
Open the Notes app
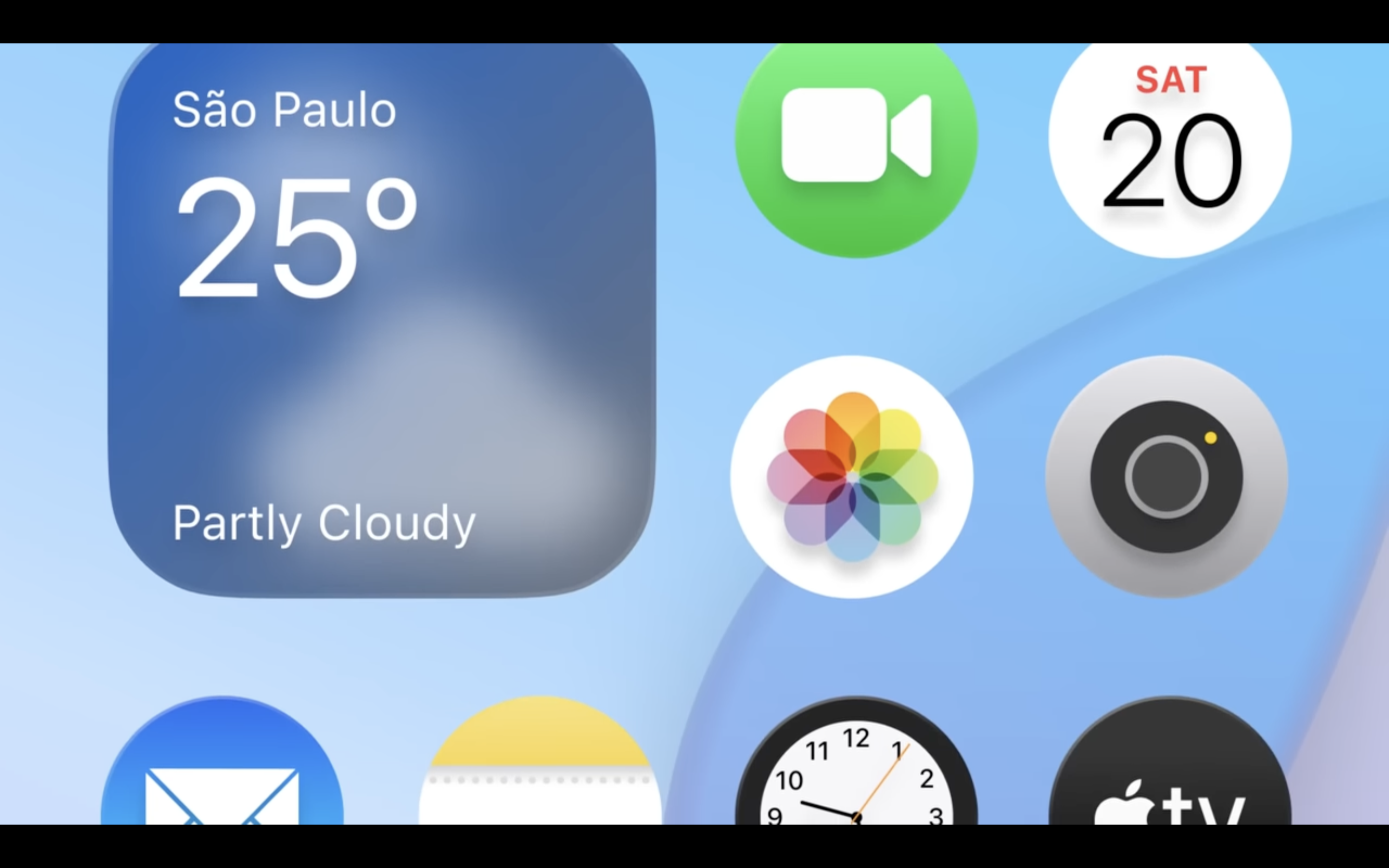(540, 769)
